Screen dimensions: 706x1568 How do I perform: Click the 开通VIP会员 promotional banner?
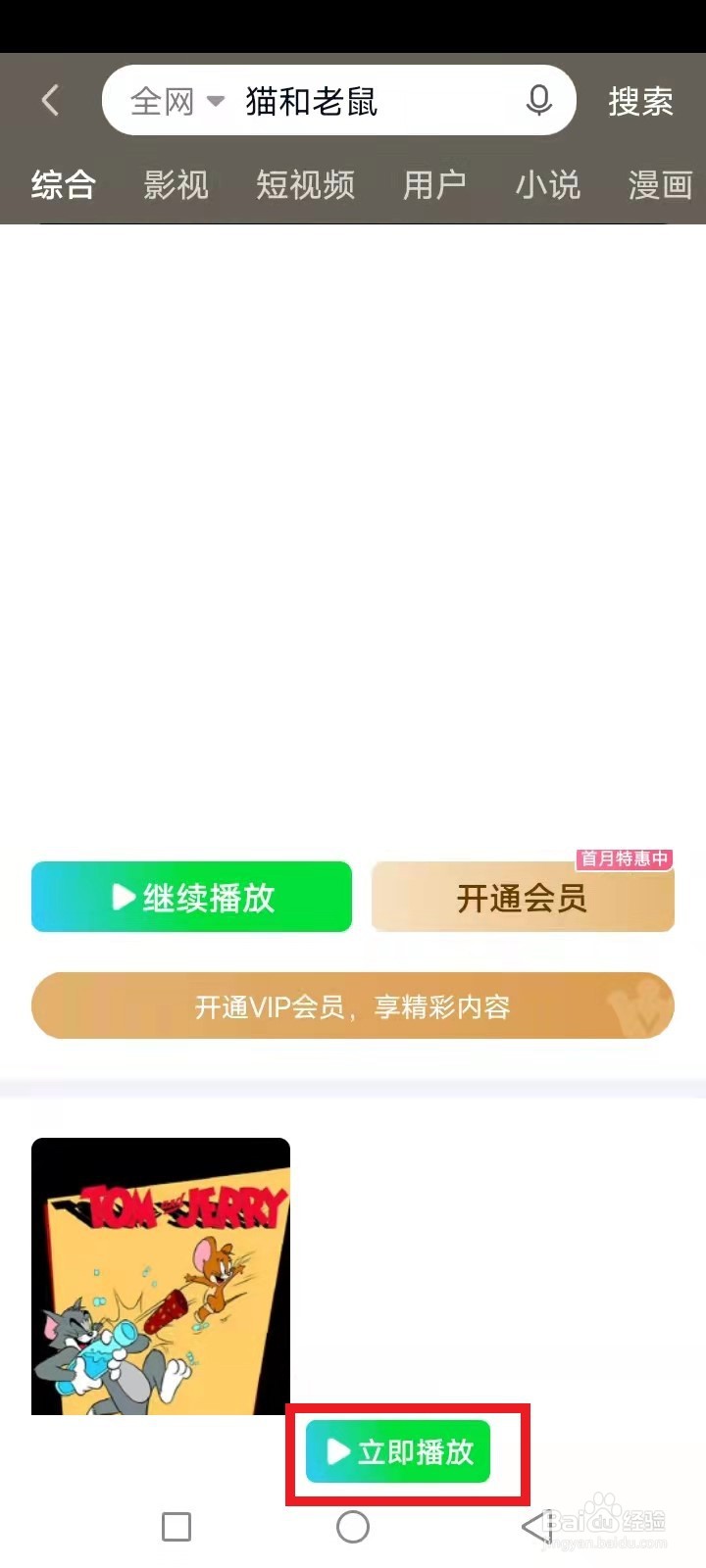pyautogui.click(x=353, y=1005)
